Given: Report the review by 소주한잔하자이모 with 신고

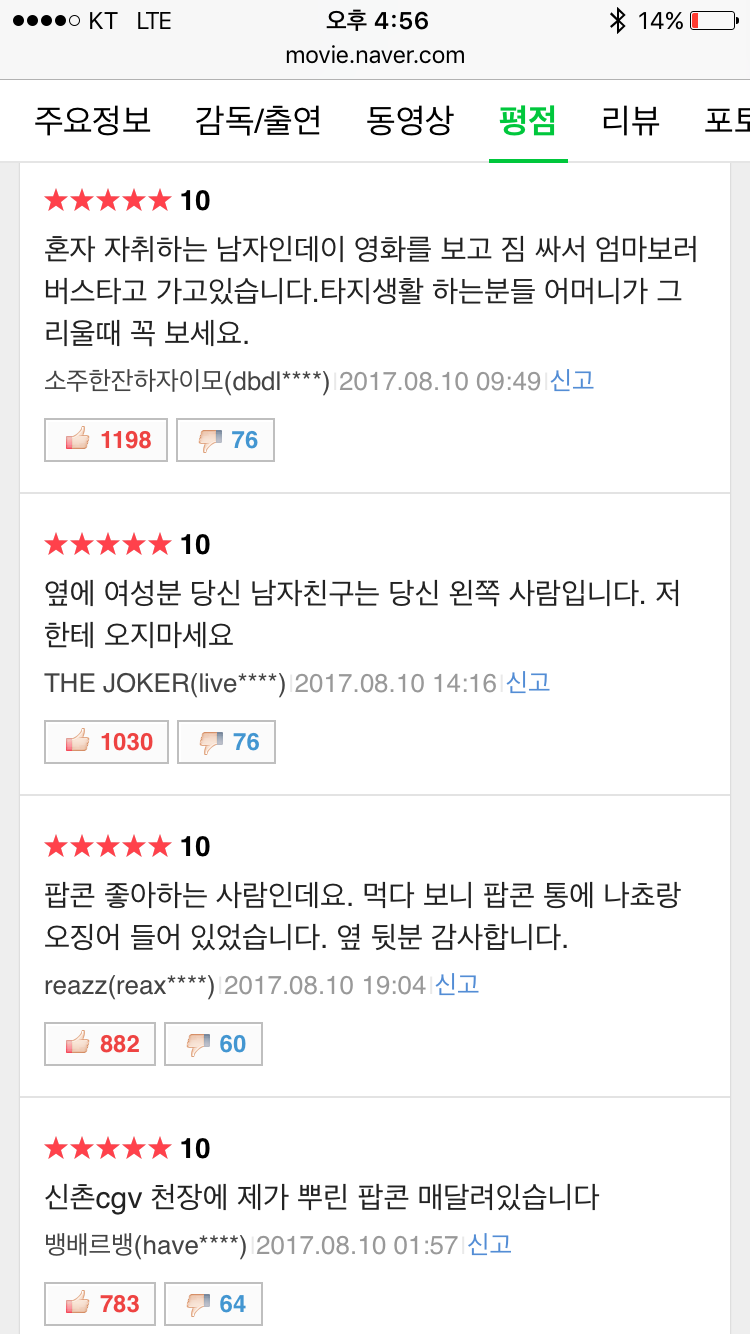Looking at the screenshot, I should tap(573, 380).
